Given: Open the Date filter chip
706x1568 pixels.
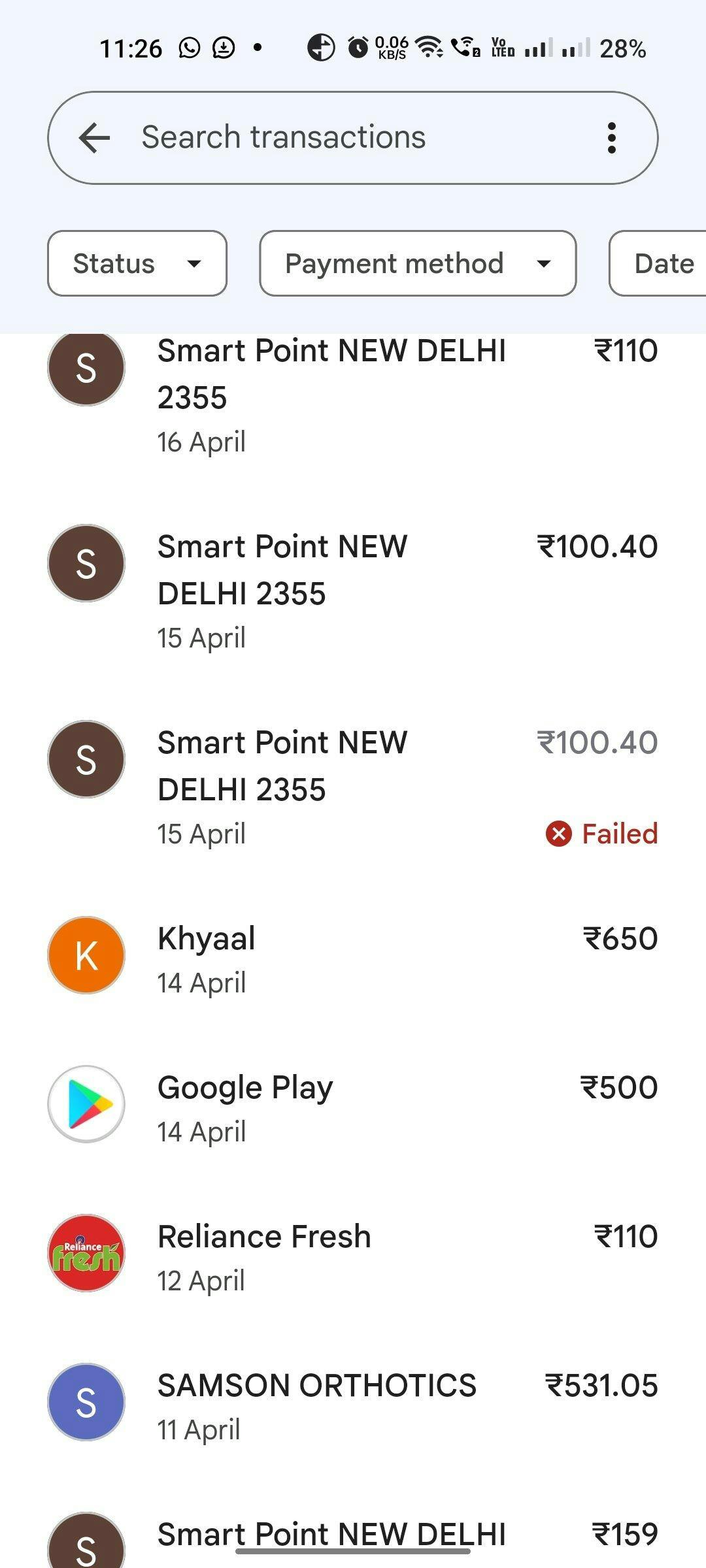Looking at the screenshot, I should click(658, 263).
